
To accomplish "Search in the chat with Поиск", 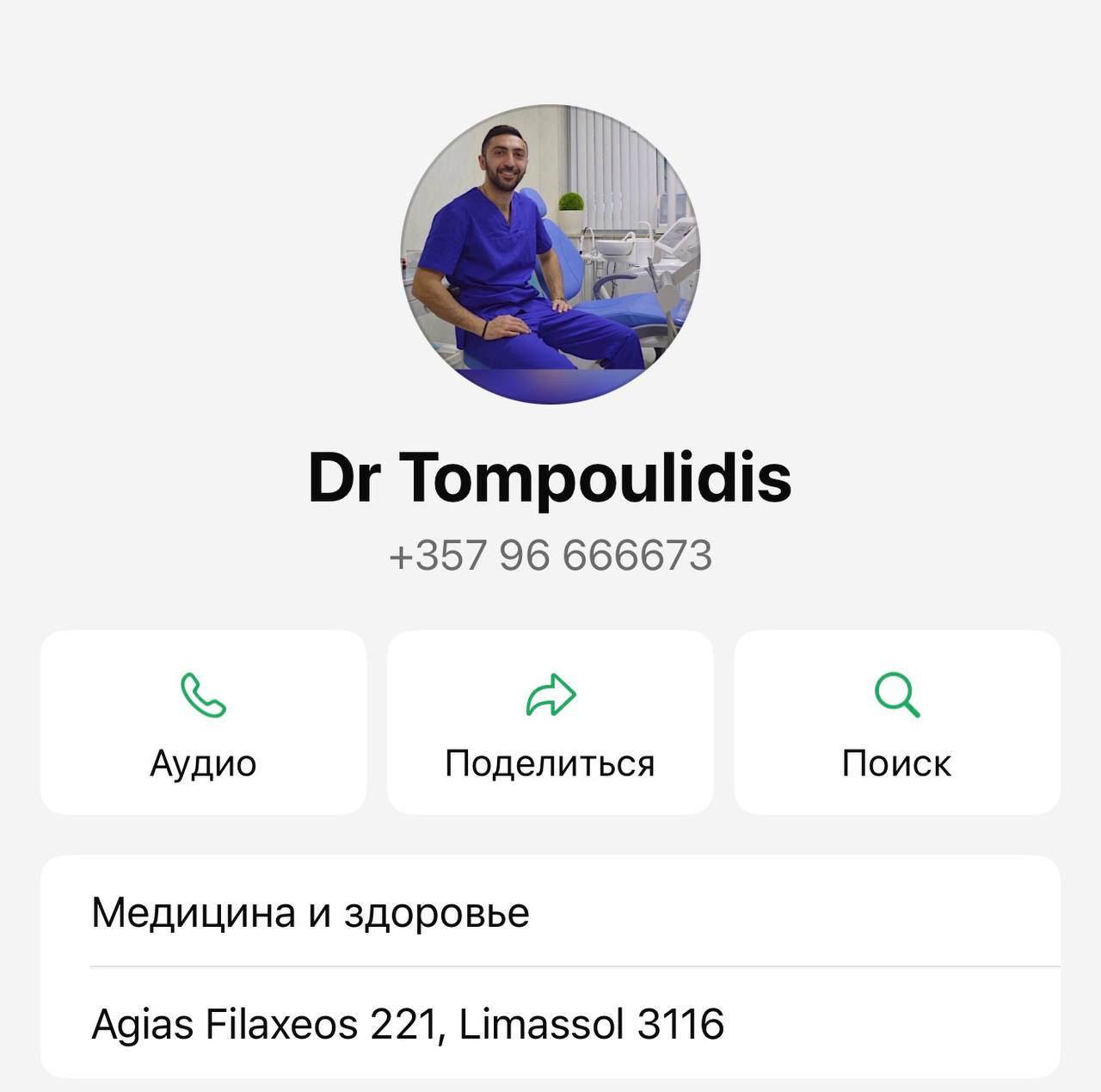I will (896, 723).
